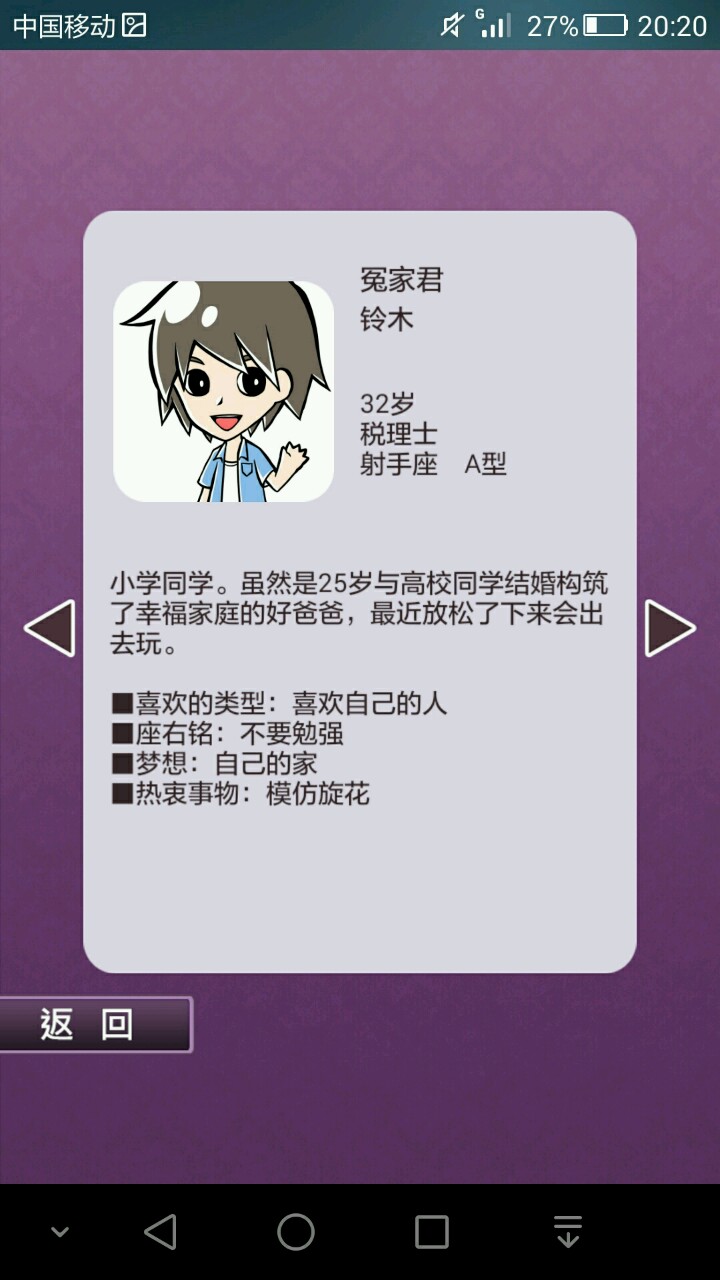Open the recent apps overview
Screen dimensions: 720x1280
pos(432,1232)
